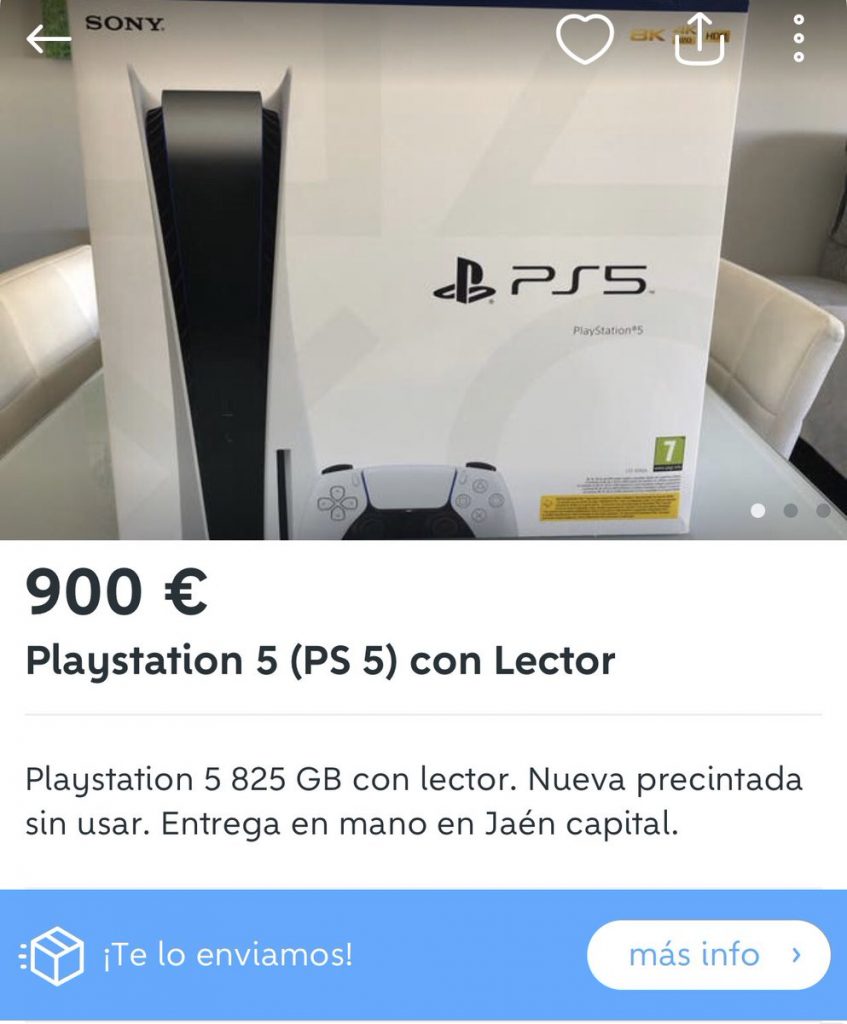Tap the shipping box icon in the banner
This screenshot has height=1024, width=847.
coord(57,954)
